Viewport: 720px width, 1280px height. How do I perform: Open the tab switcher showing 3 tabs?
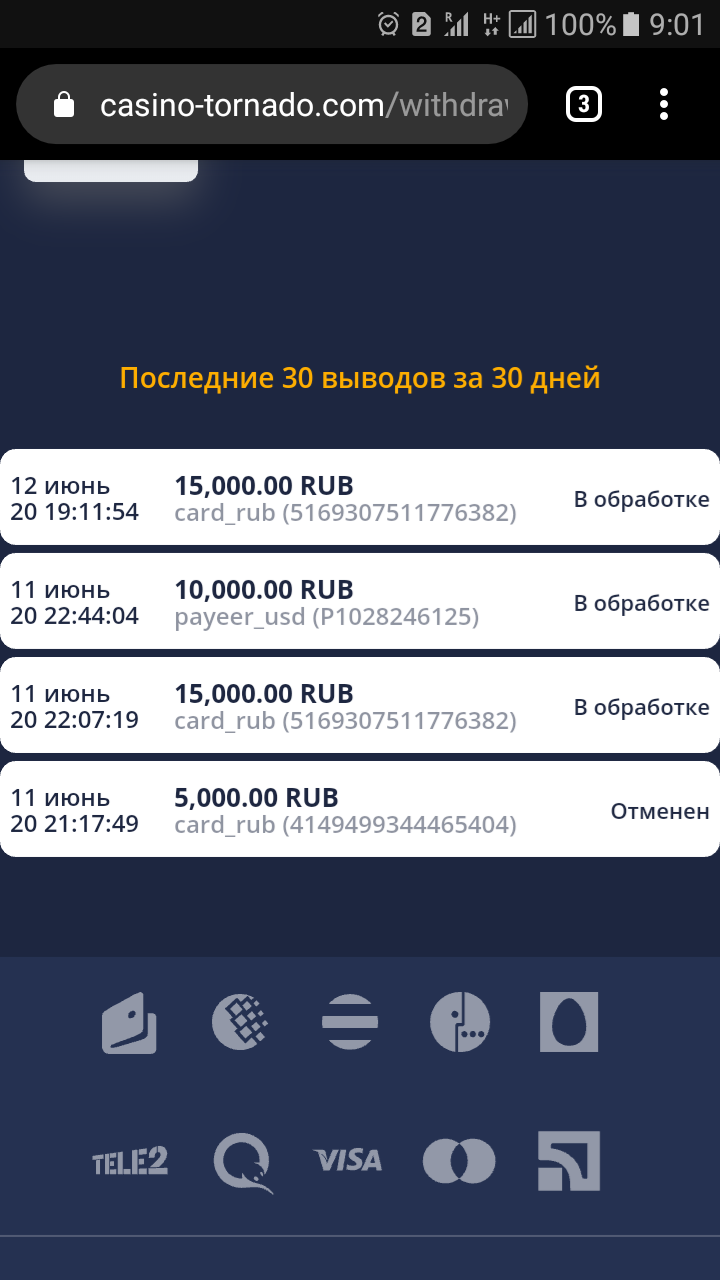pyautogui.click(x=584, y=104)
